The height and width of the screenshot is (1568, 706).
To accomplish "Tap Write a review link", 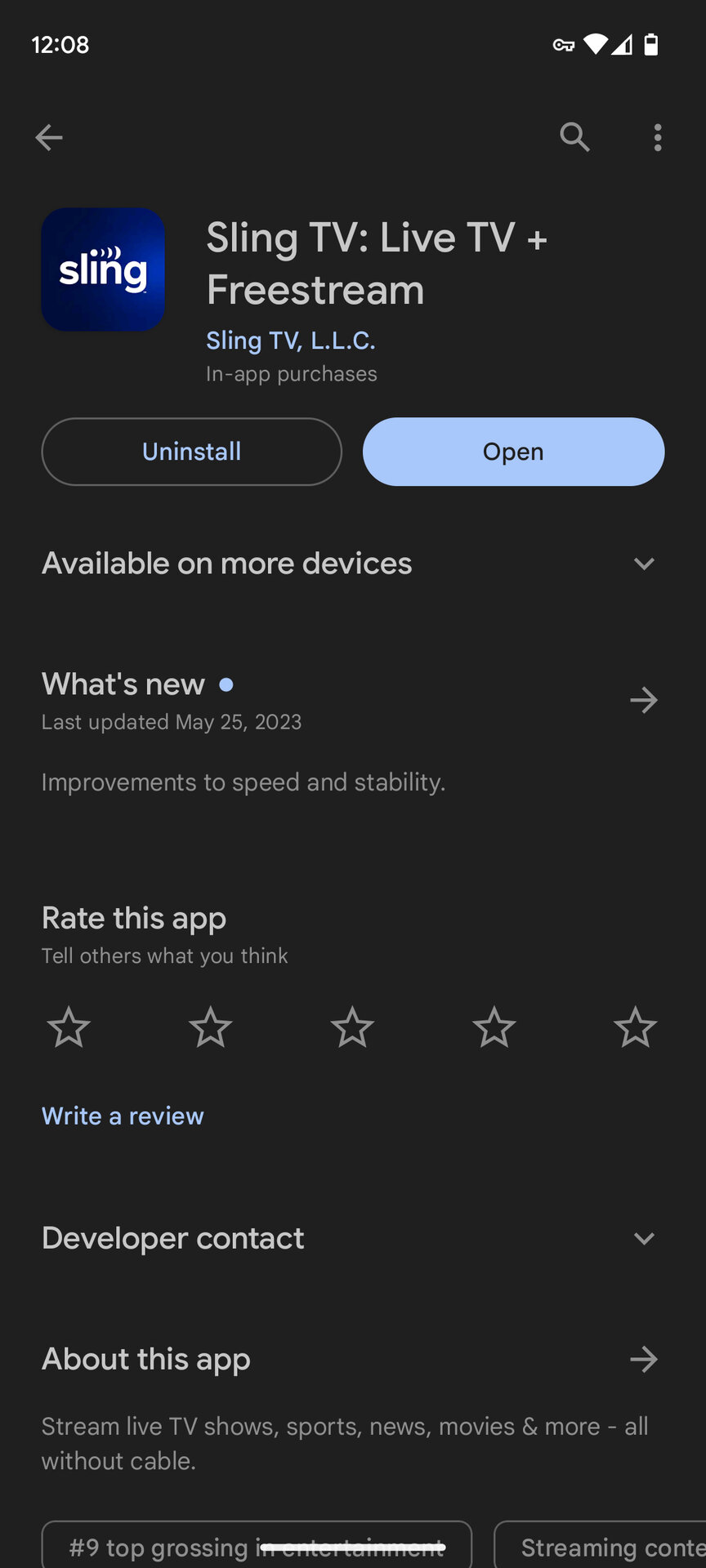I will pyautogui.click(x=123, y=1116).
